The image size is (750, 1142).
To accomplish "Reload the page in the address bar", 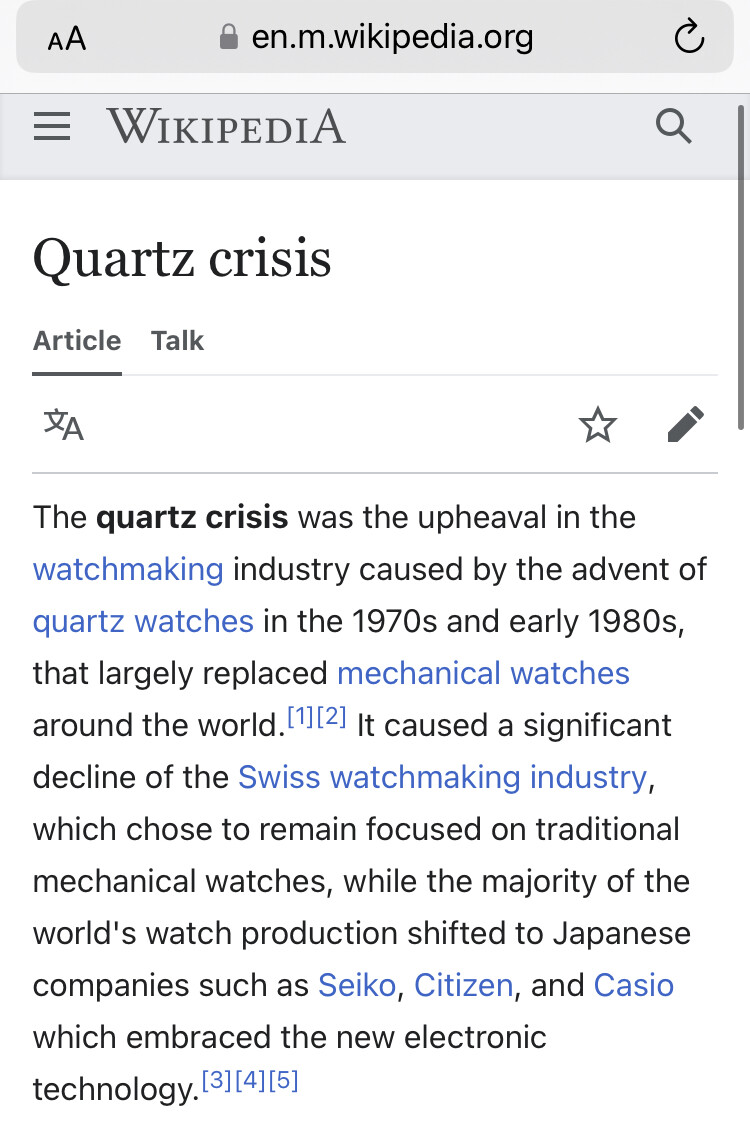I will [x=689, y=38].
